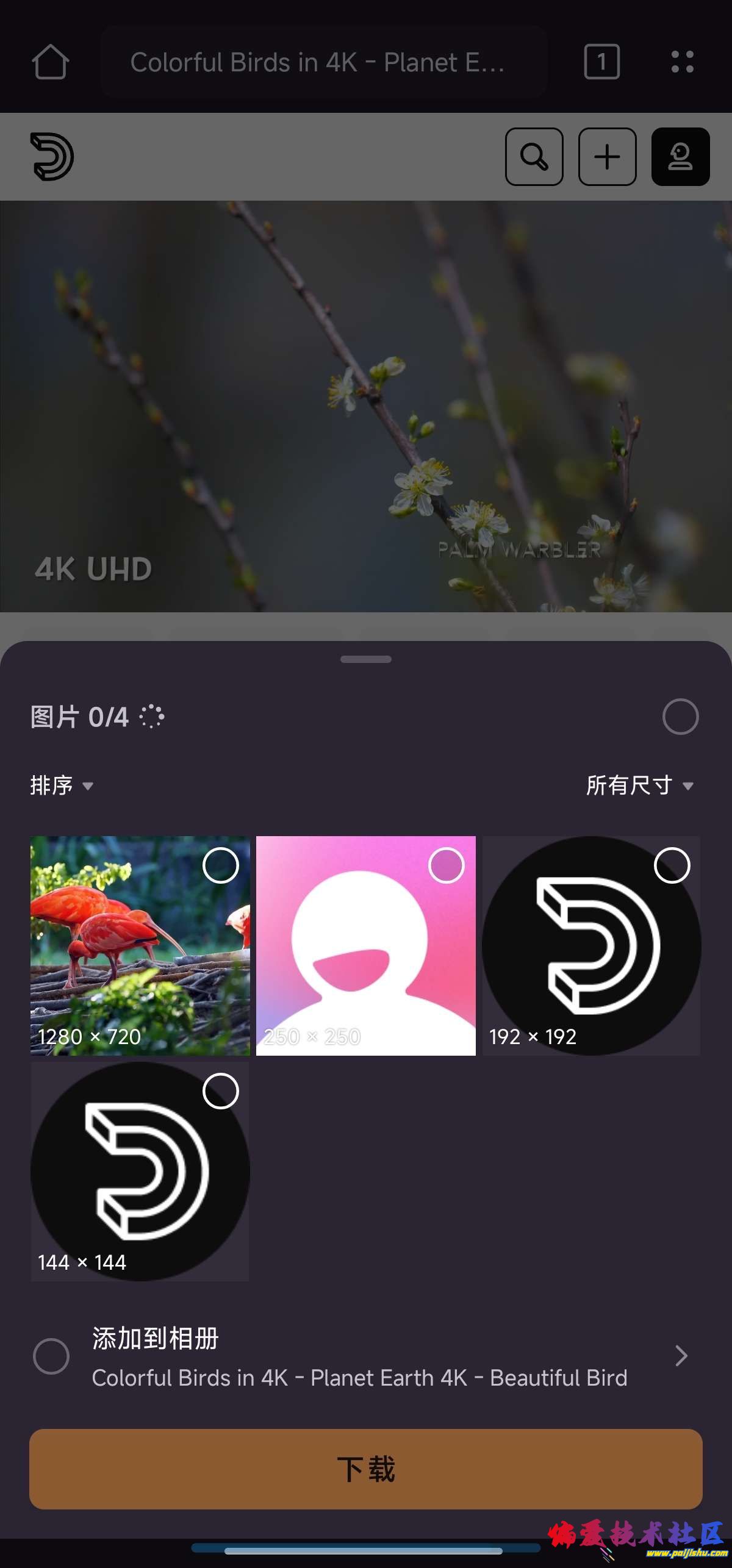
Task: Go to the browser home page
Action: [50, 62]
